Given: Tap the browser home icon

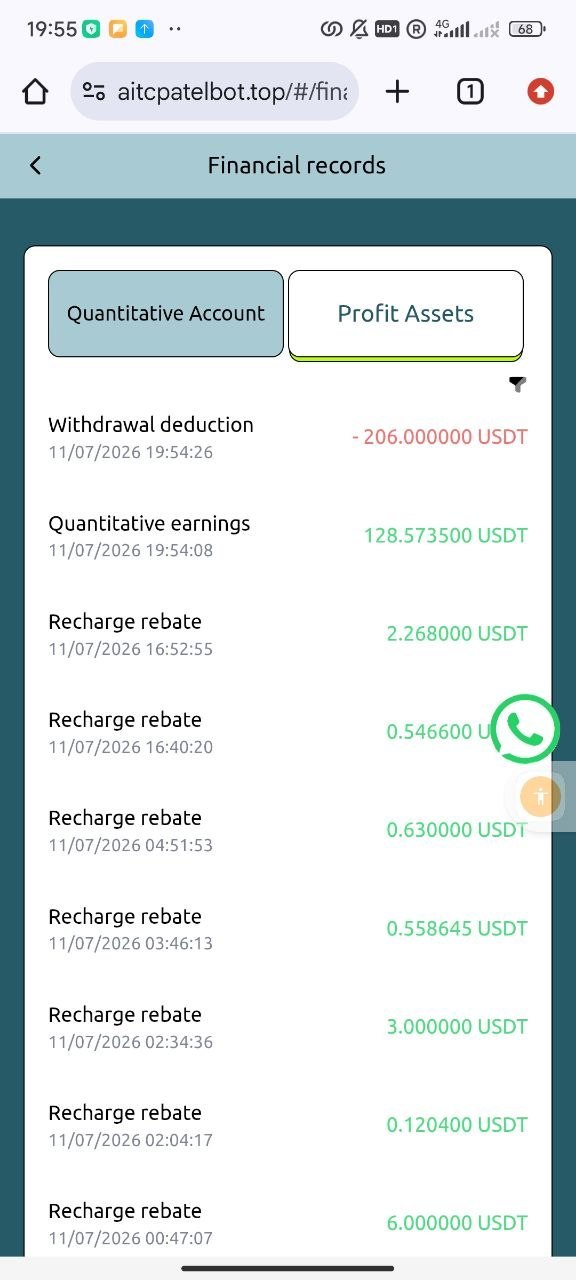Looking at the screenshot, I should click(35, 92).
